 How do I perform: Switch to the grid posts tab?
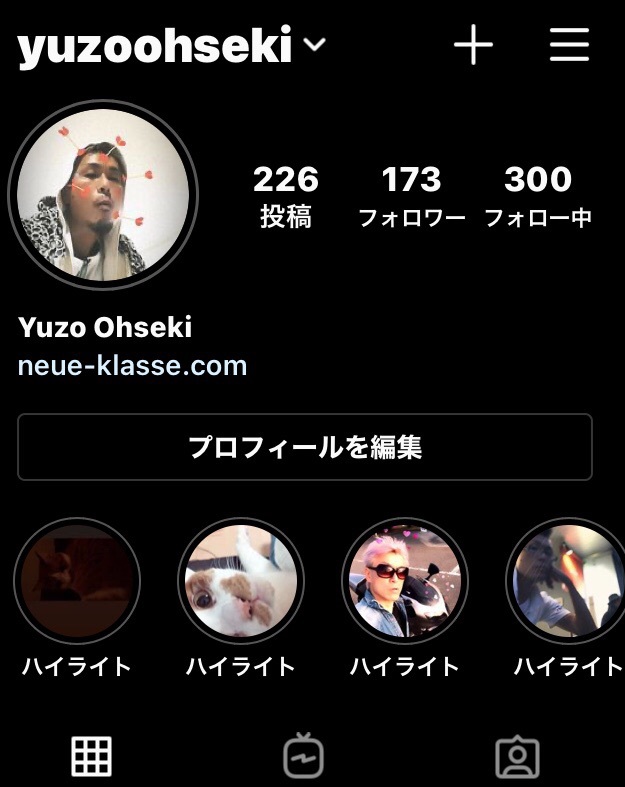(x=91, y=757)
